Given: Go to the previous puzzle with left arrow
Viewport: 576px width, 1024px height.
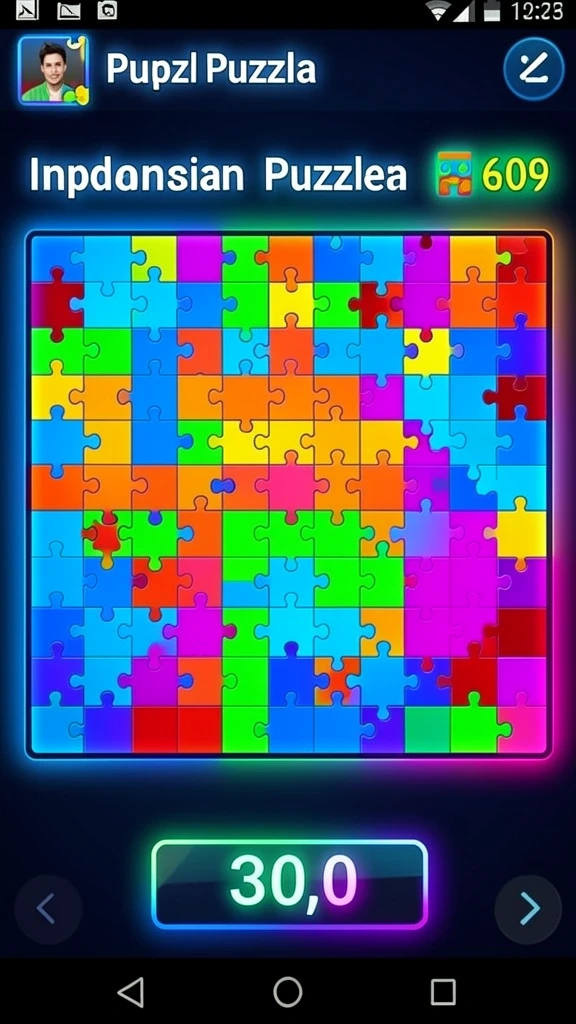Looking at the screenshot, I should 47,908.
